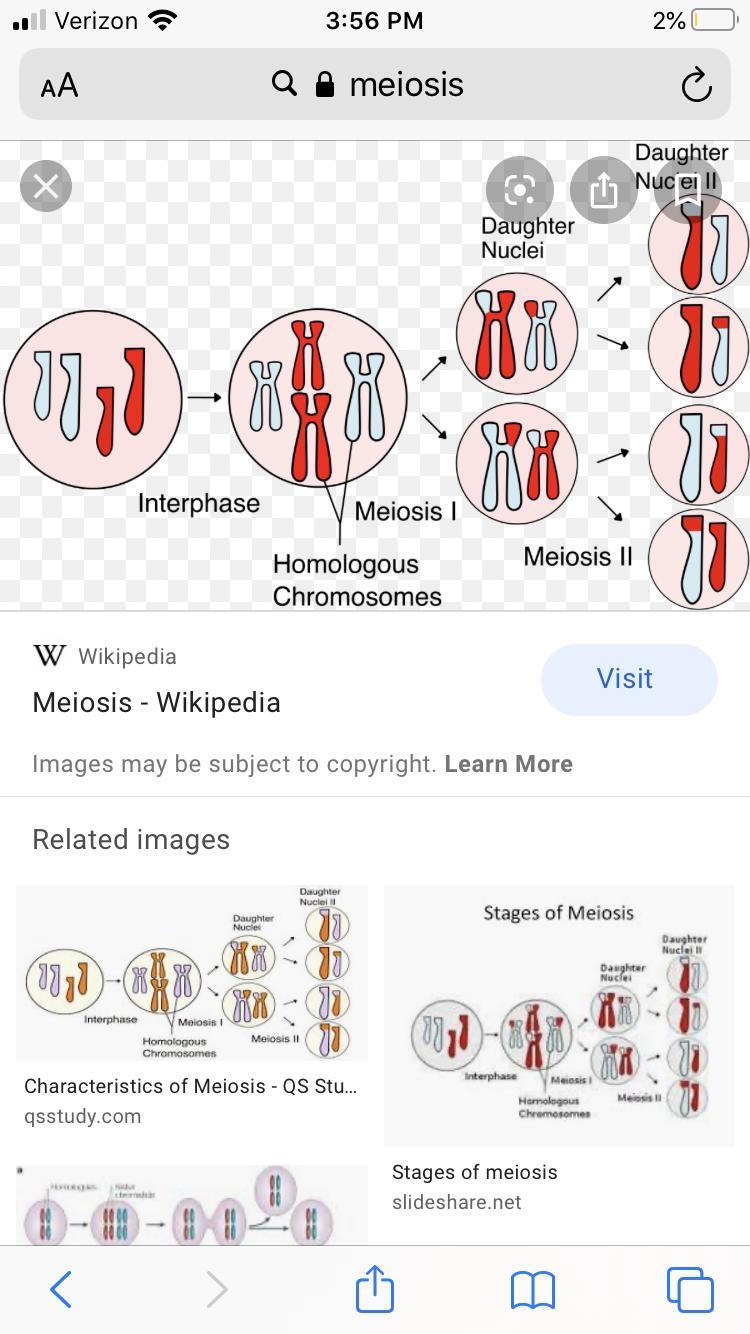Screen dimensions: 750x1334
Task: Save image with the bookmark icon
Action: (x=688, y=189)
